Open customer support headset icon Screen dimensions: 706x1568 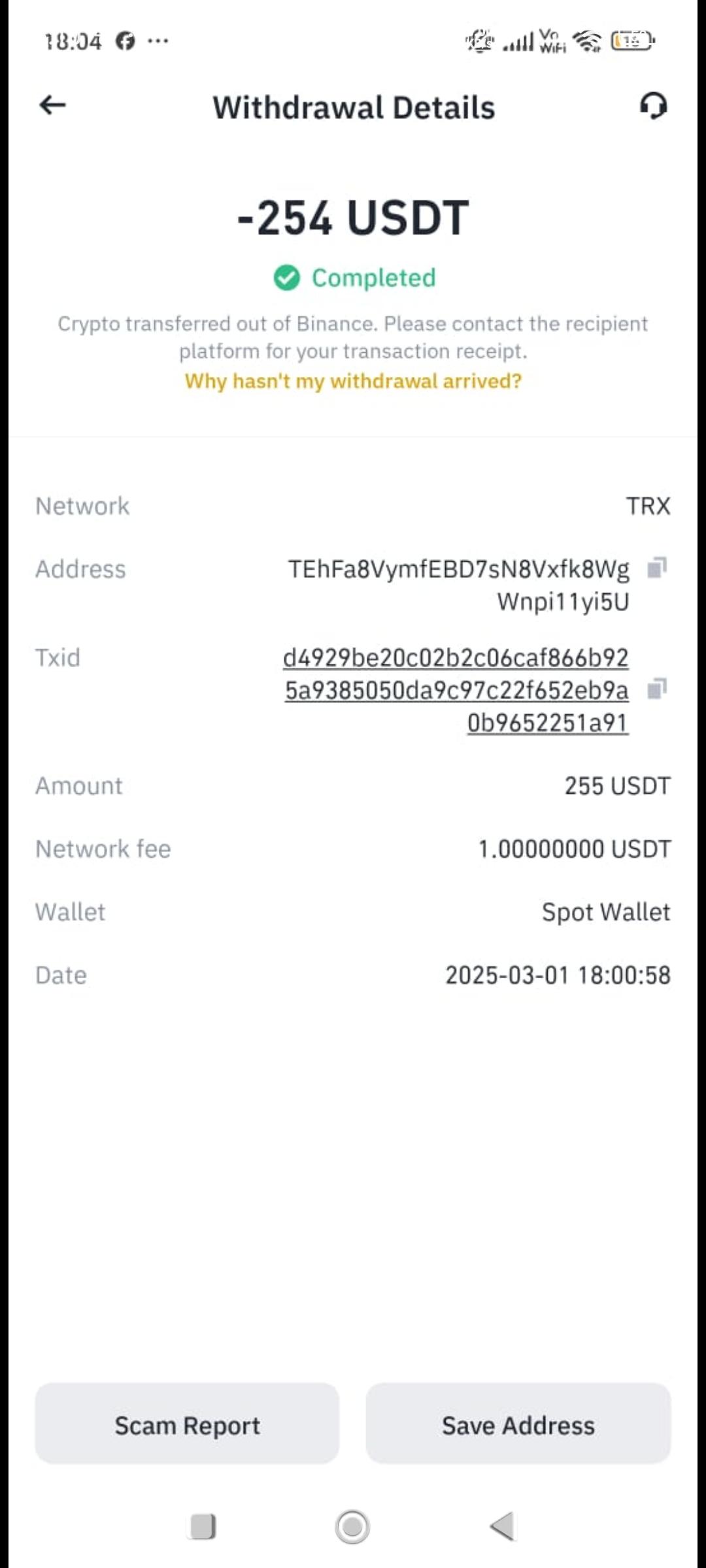[x=653, y=105]
